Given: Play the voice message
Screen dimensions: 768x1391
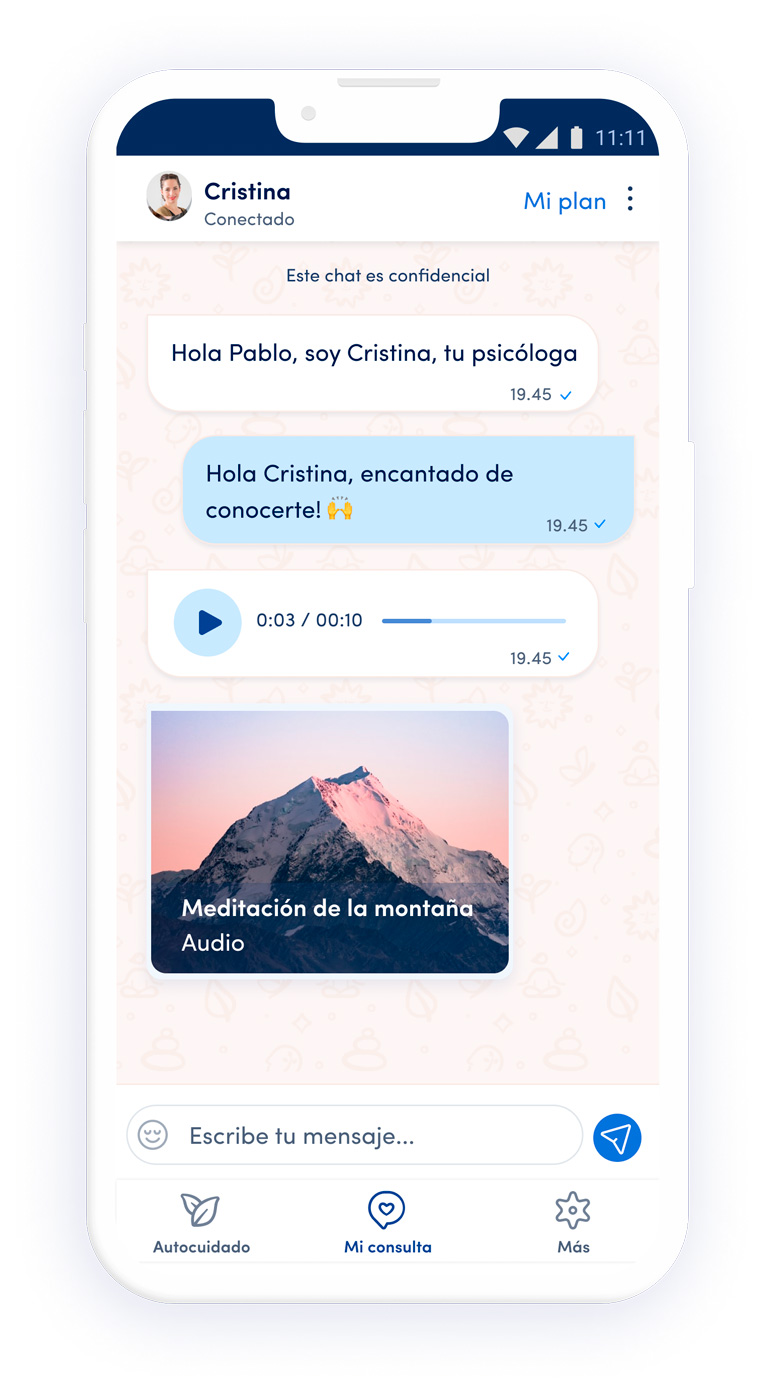Looking at the screenshot, I should (x=208, y=622).
